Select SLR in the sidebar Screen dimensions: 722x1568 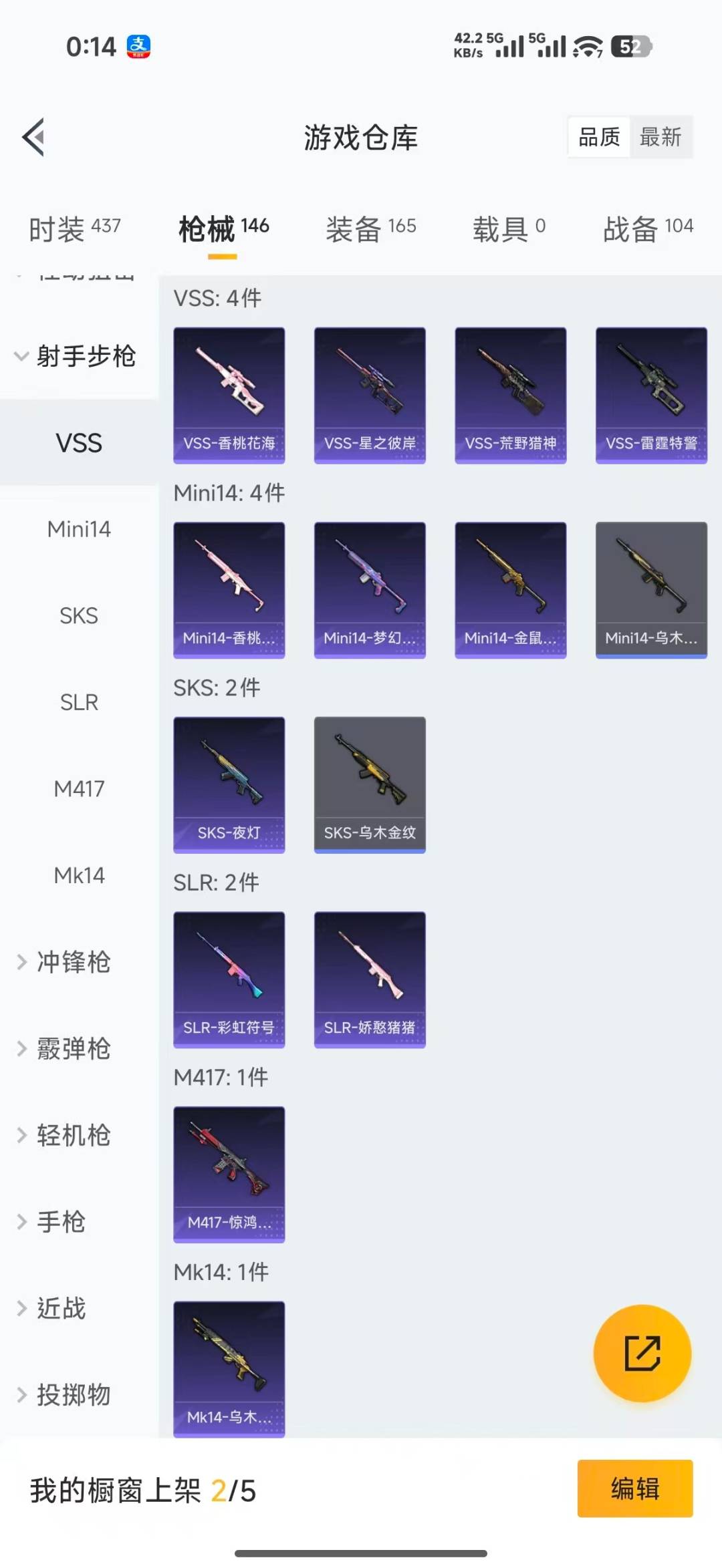click(x=79, y=702)
